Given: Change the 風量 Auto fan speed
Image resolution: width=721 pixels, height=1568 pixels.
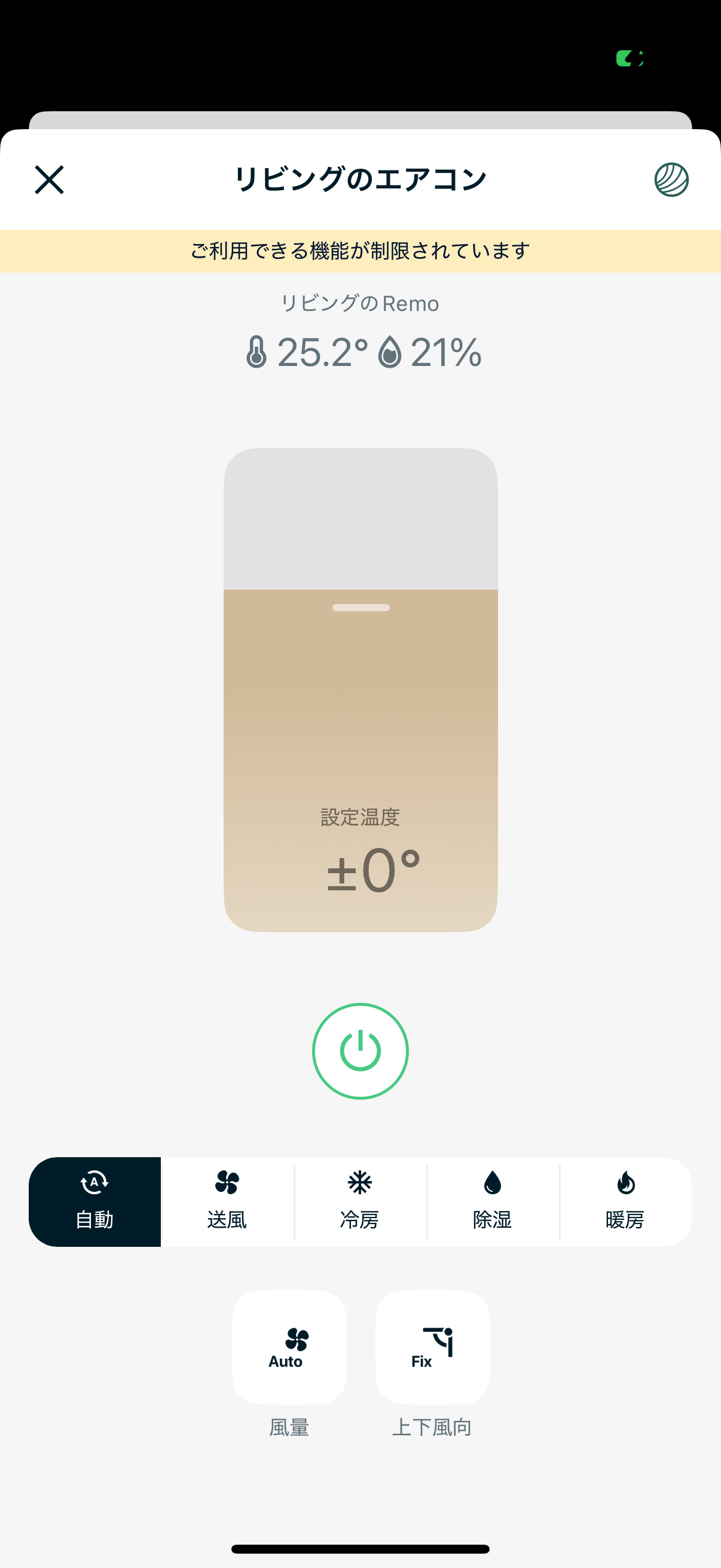Looking at the screenshot, I should coord(289,1347).
